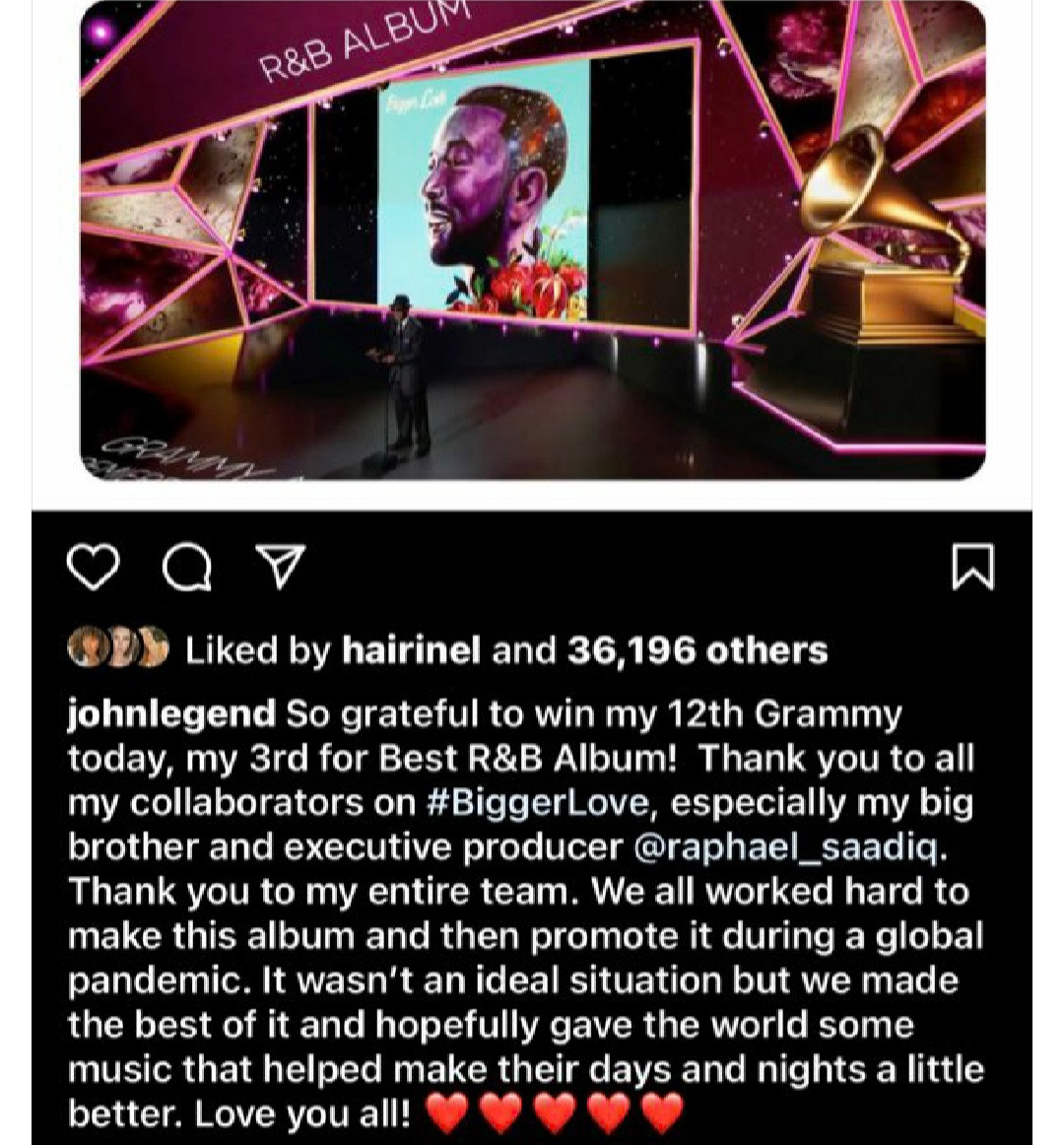Viewport: 1064px width, 1145px height.
Task: Open the R&B Album Grammy post image
Action: pyautogui.click(x=532, y=241)
